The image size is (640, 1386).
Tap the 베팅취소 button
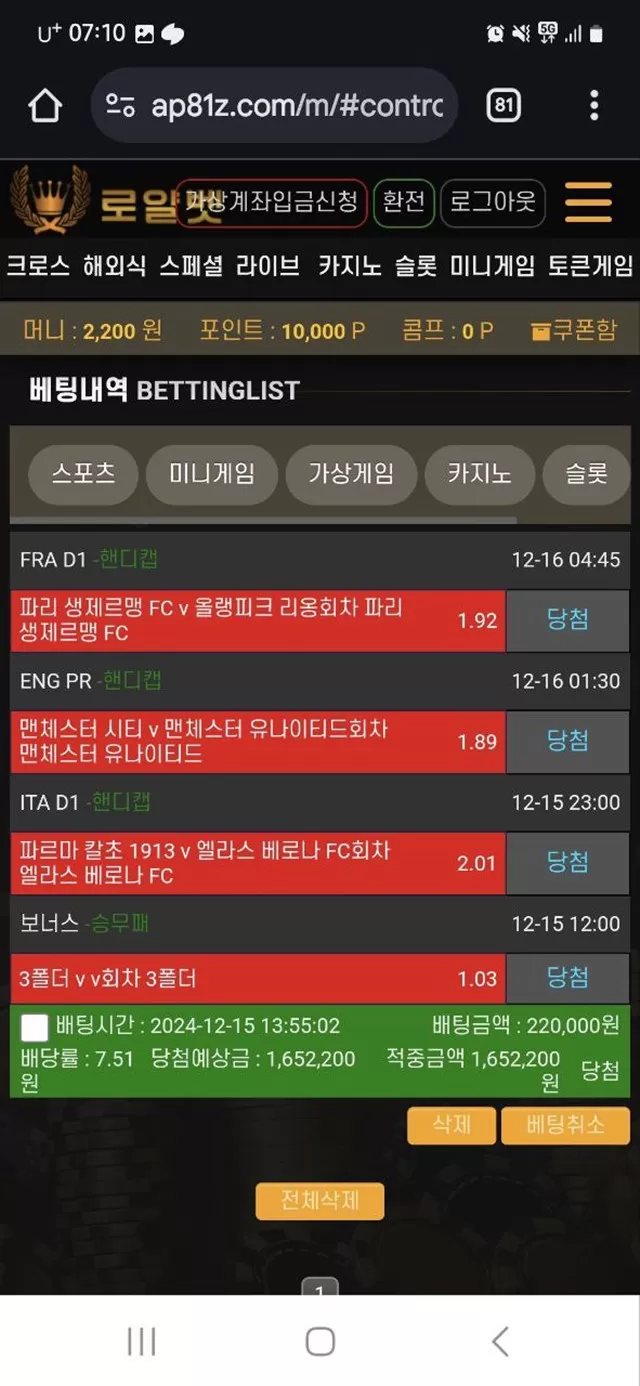(565, 1125)
